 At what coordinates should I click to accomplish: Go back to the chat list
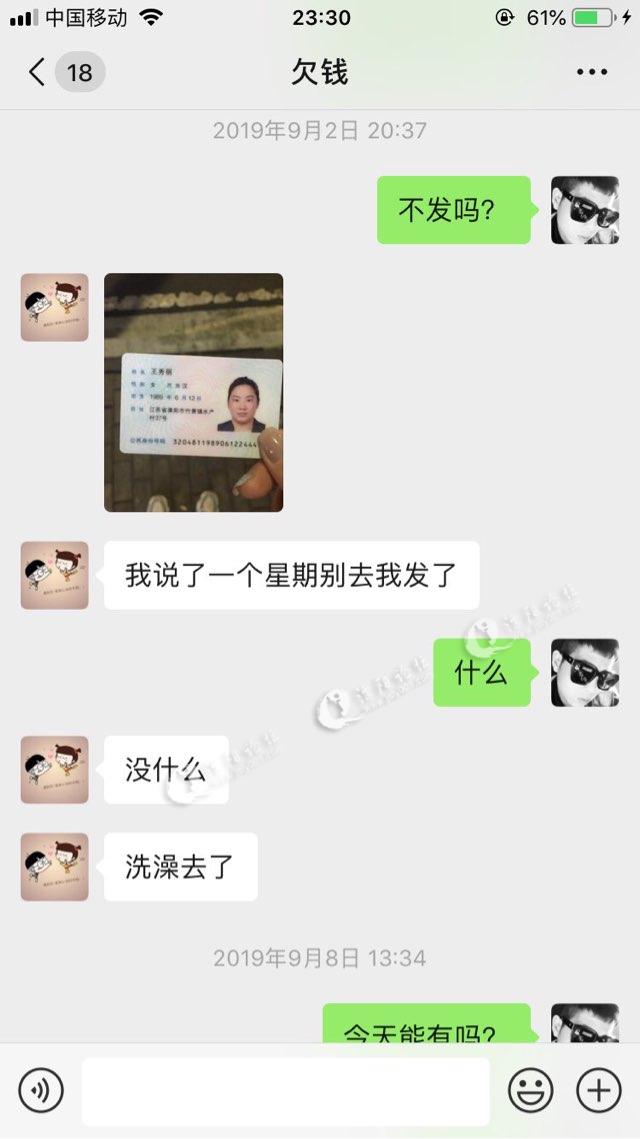coord(38,72)
